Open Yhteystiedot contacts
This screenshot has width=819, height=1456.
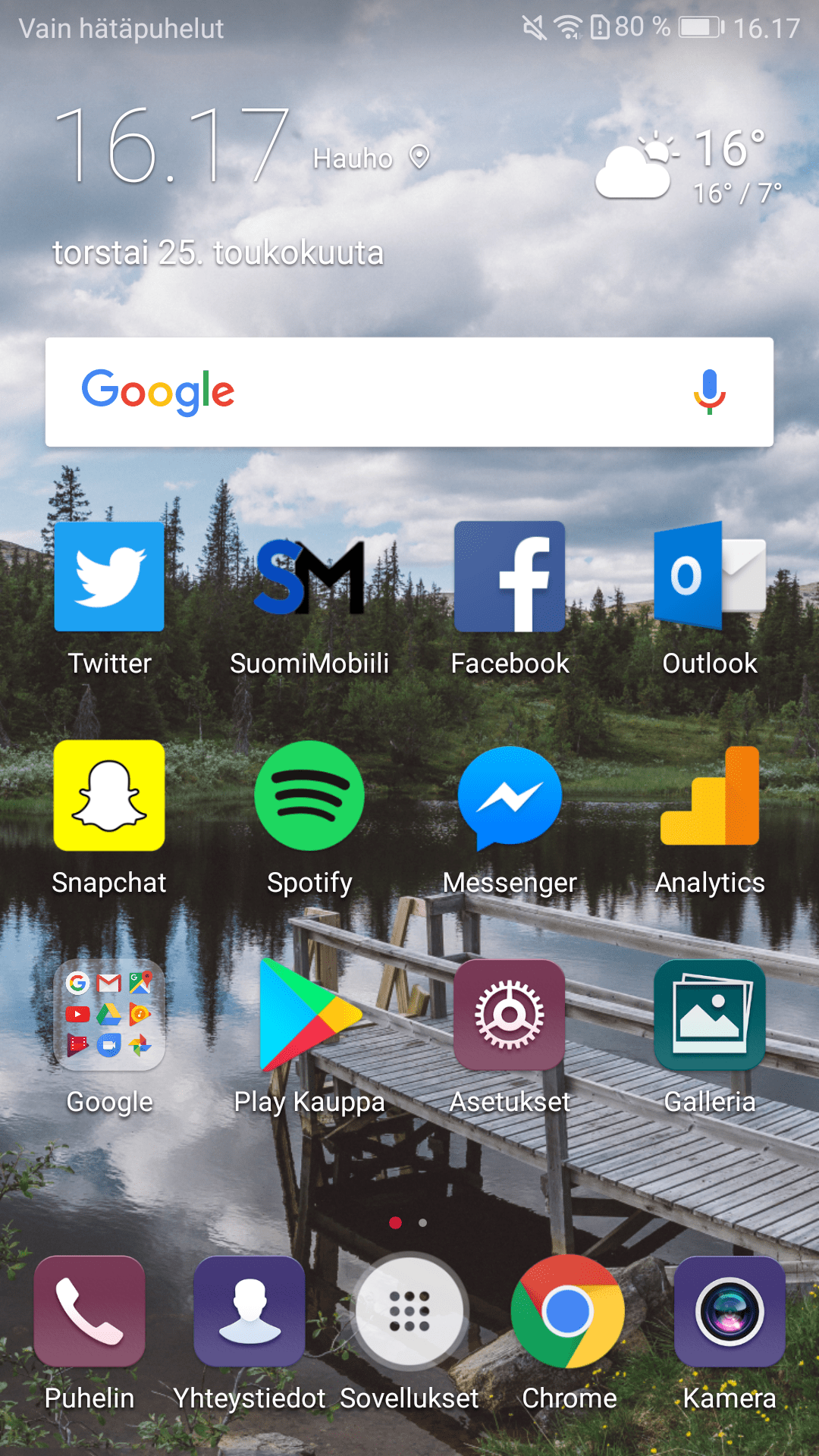[249, 1311]
